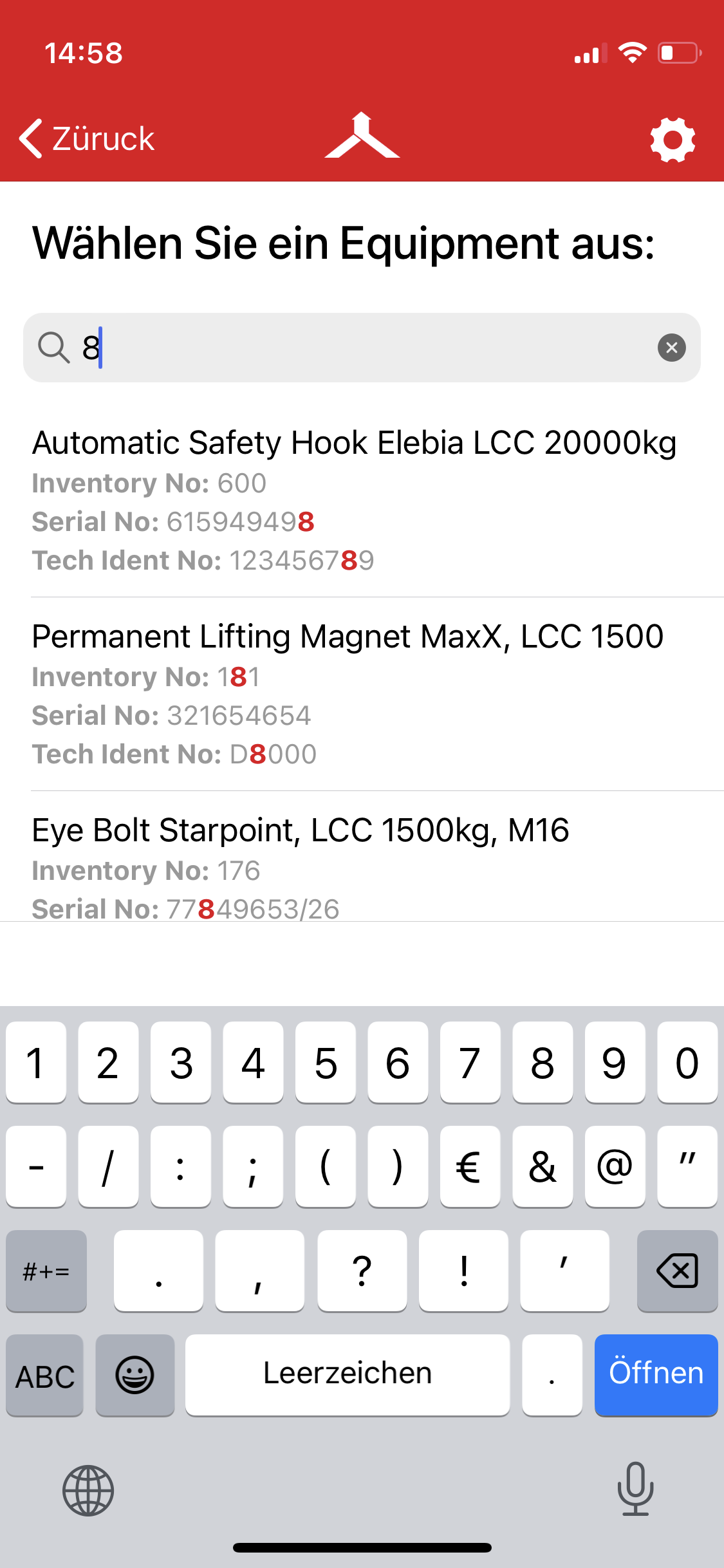This screenshot has height=1568, width=724.
Task: Hit the keyboard backspace key
Action: point(677,1271)
